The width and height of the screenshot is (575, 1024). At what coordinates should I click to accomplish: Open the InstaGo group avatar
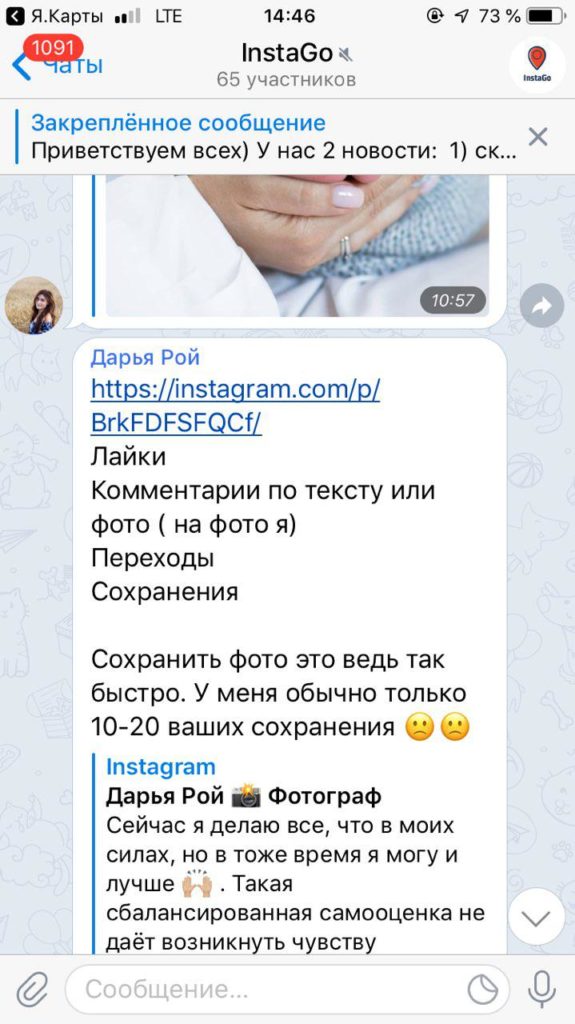coord(536,65)
